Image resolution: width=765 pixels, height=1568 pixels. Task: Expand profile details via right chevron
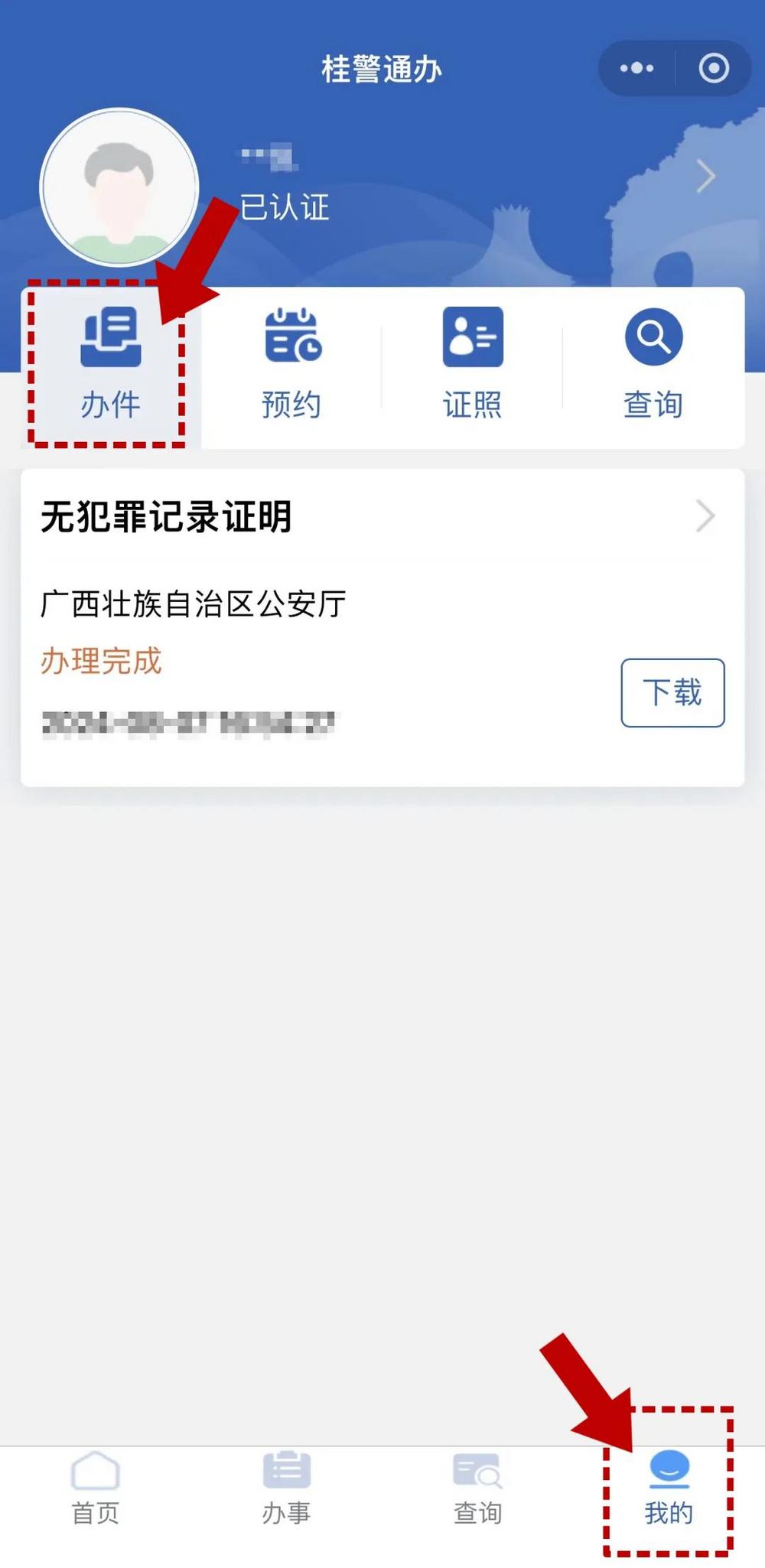(702, 176)
